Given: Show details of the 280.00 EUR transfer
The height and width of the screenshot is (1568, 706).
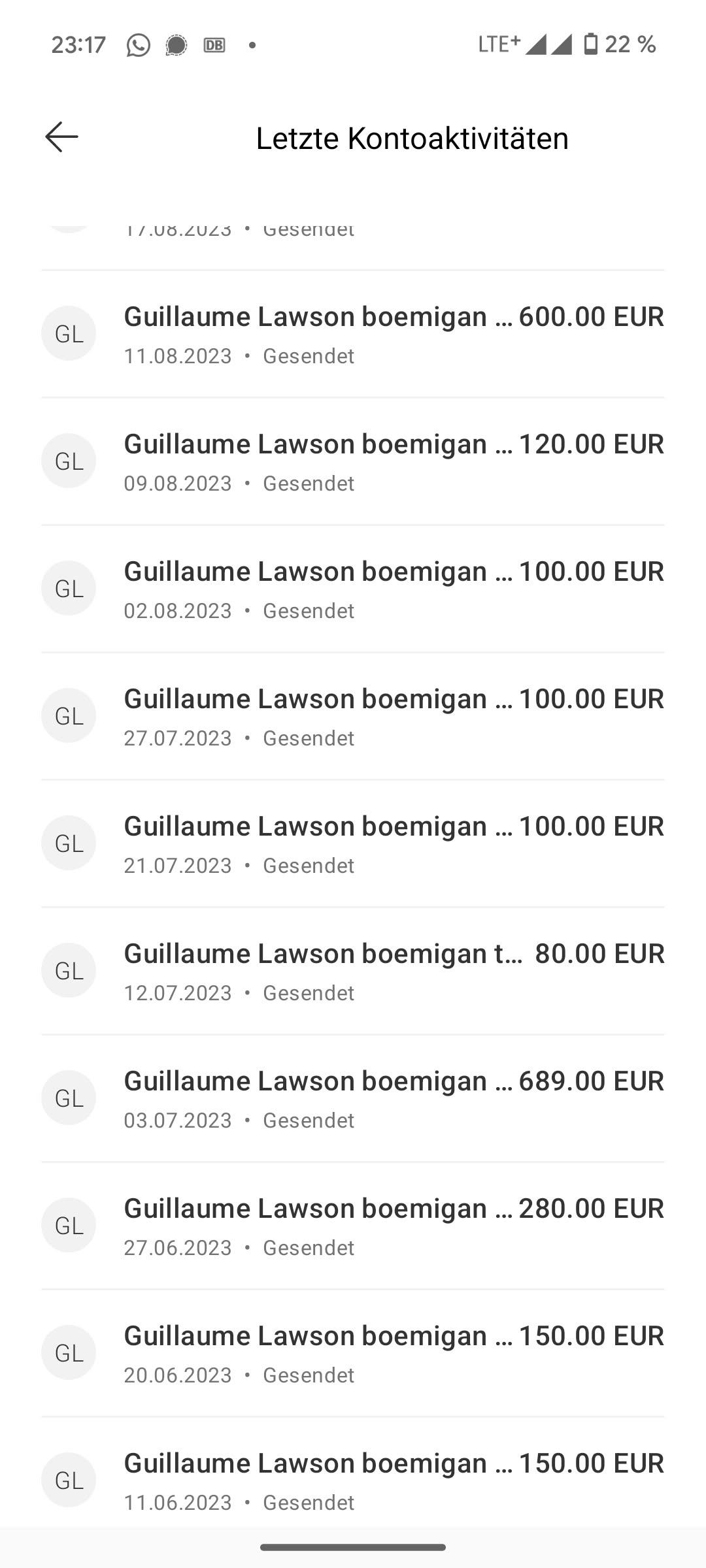Looking at the screenshot, I should pyautogui.click(x=353, y=1226).
